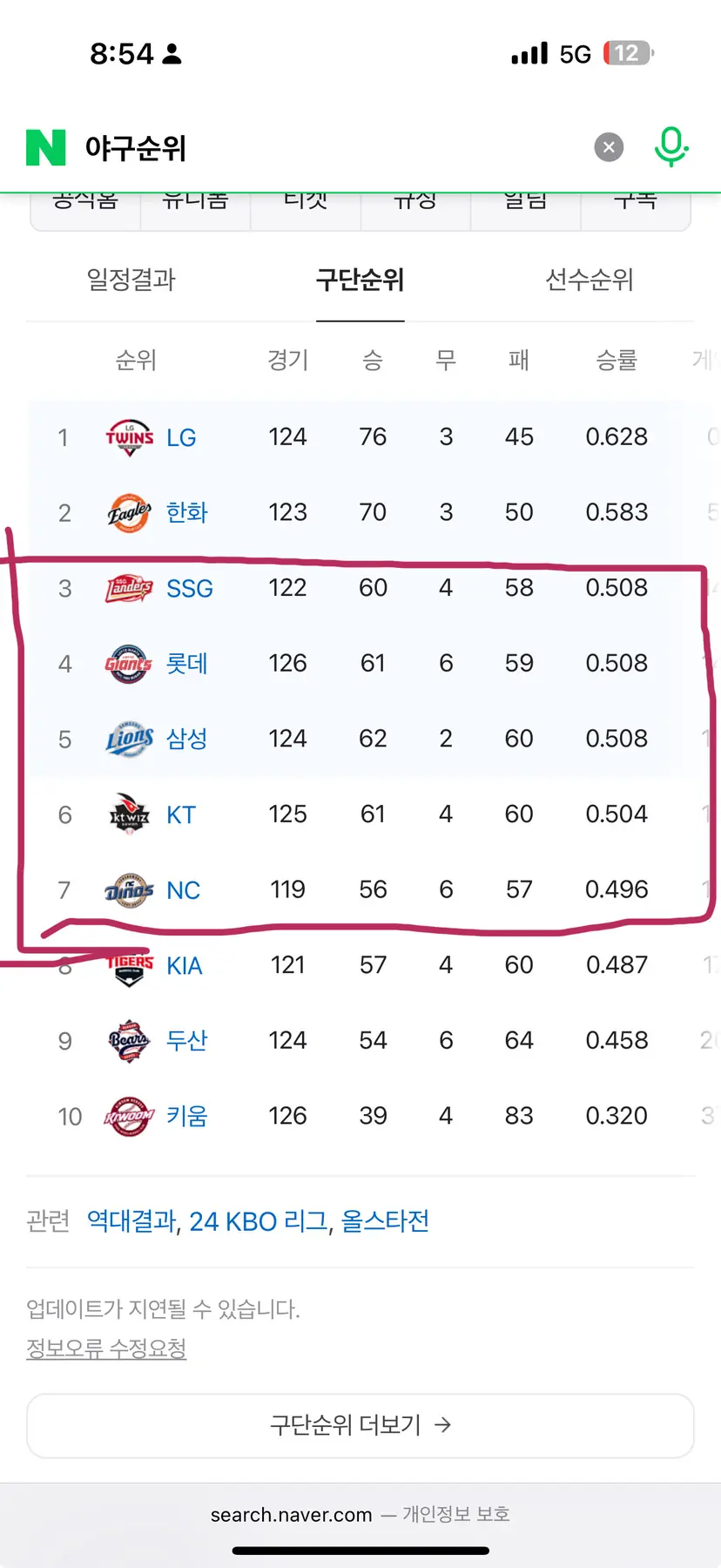The image size is (721, 1568).
Task: Open the 24 KBO 리그 related link
Action: pyautogui.click(x=259, y=1221)
